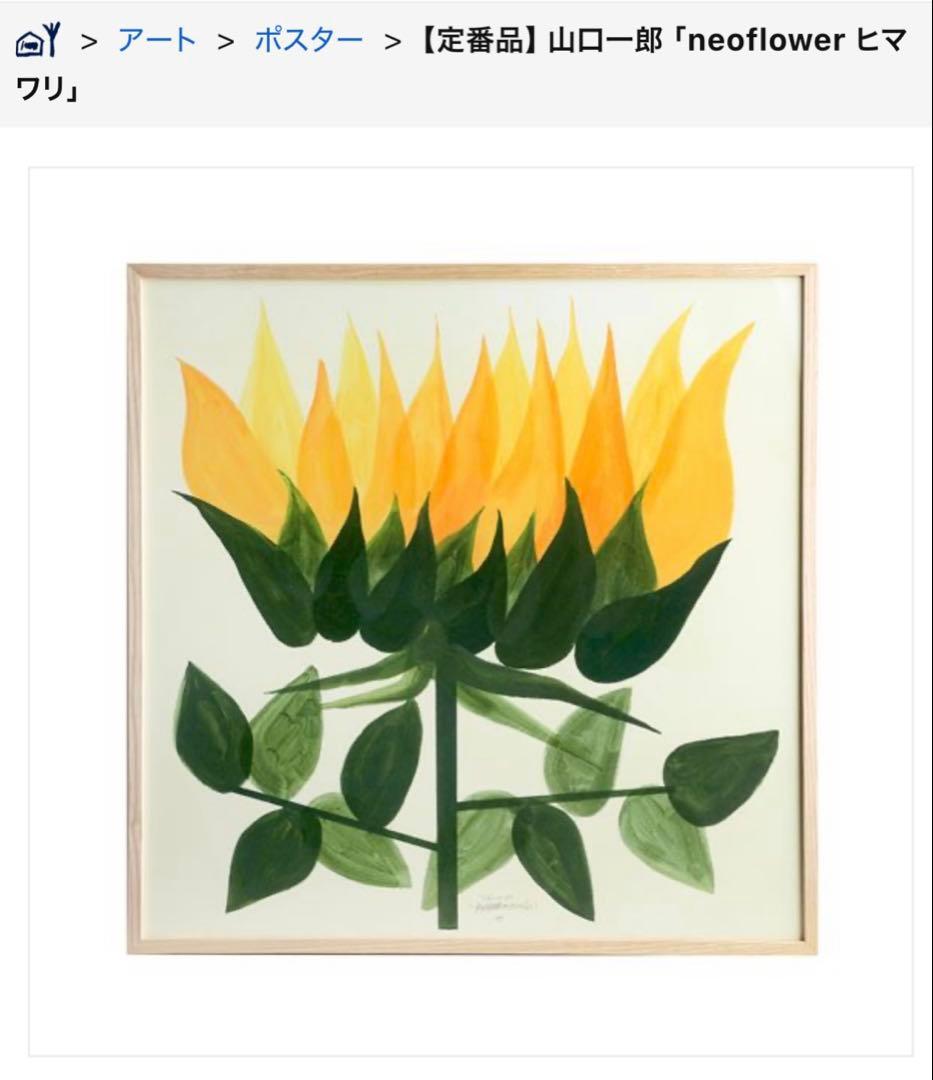Open the ポスター category link

308,41
